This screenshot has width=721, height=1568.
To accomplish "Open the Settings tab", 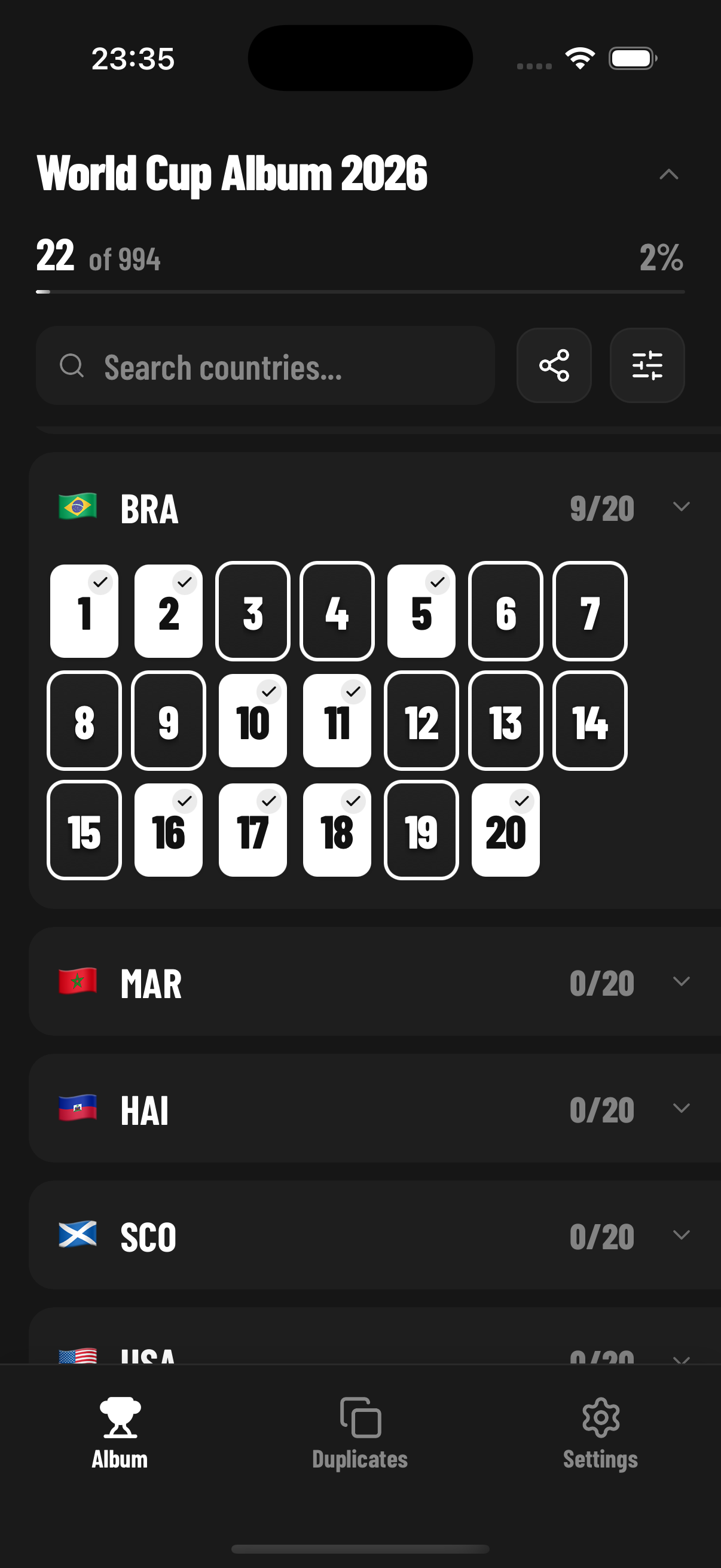I will pyautogui.click(x=600, y=1433).
